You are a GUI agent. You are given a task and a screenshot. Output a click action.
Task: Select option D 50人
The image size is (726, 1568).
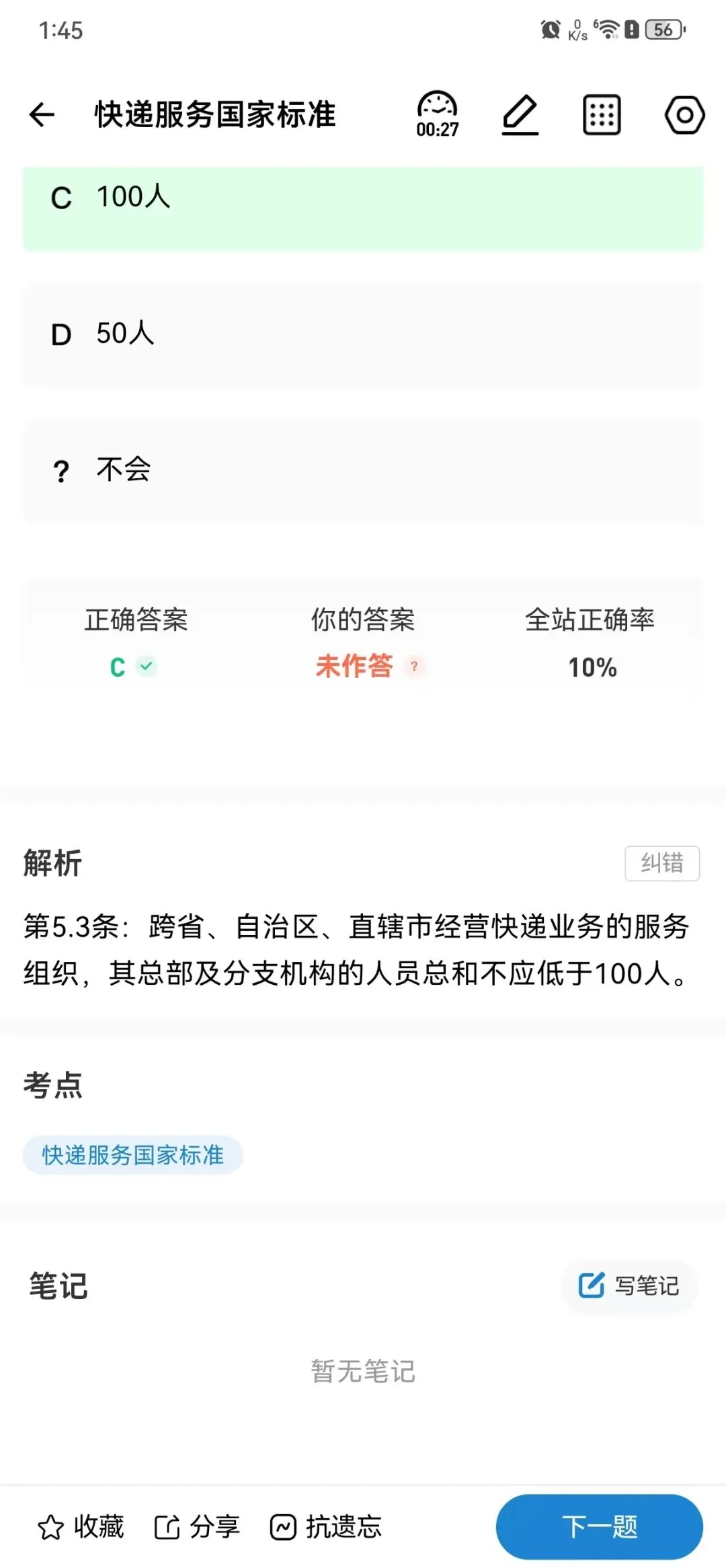pyautogui.click(x=363, y=334)
